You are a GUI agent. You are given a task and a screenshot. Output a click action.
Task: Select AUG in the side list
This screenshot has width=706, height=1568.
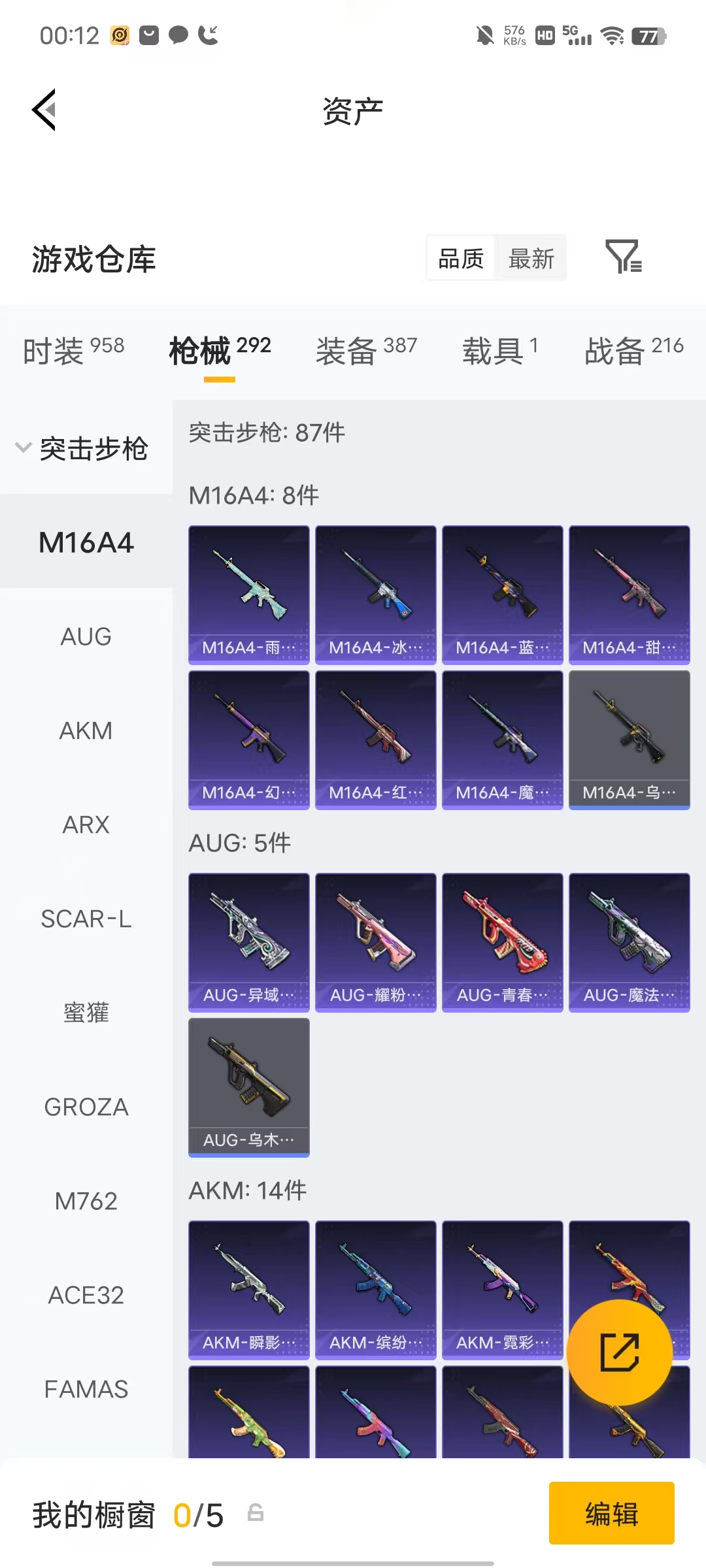(86, 636)
